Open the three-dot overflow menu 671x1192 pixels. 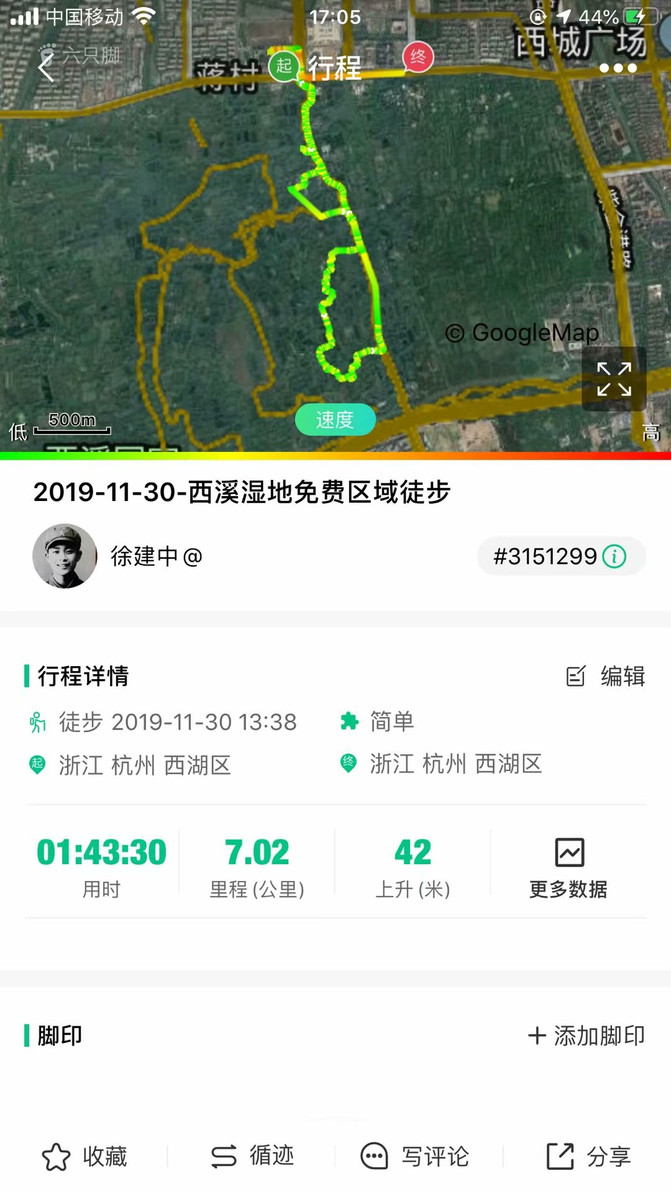(x=617, y=68)
